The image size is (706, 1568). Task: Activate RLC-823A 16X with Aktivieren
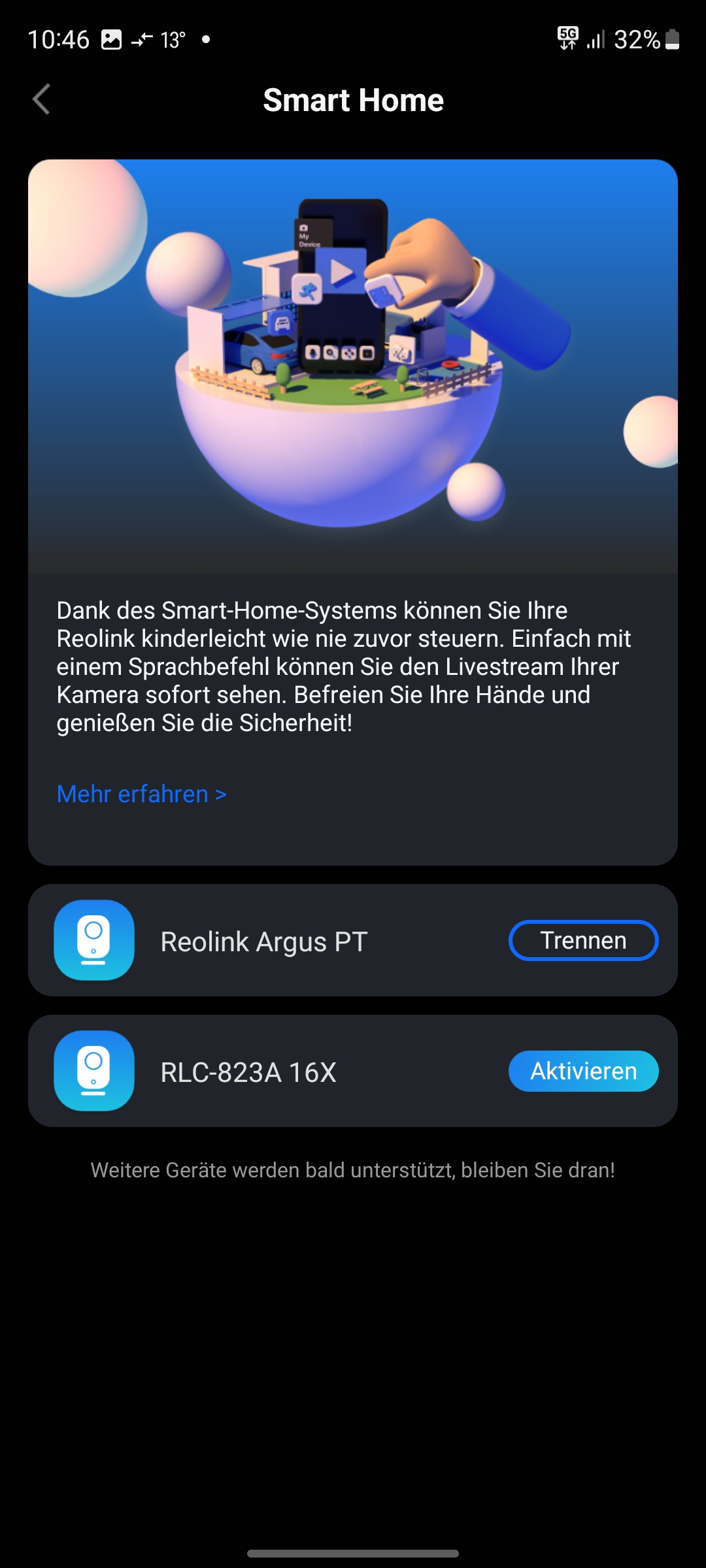(x=583, y=1071)
